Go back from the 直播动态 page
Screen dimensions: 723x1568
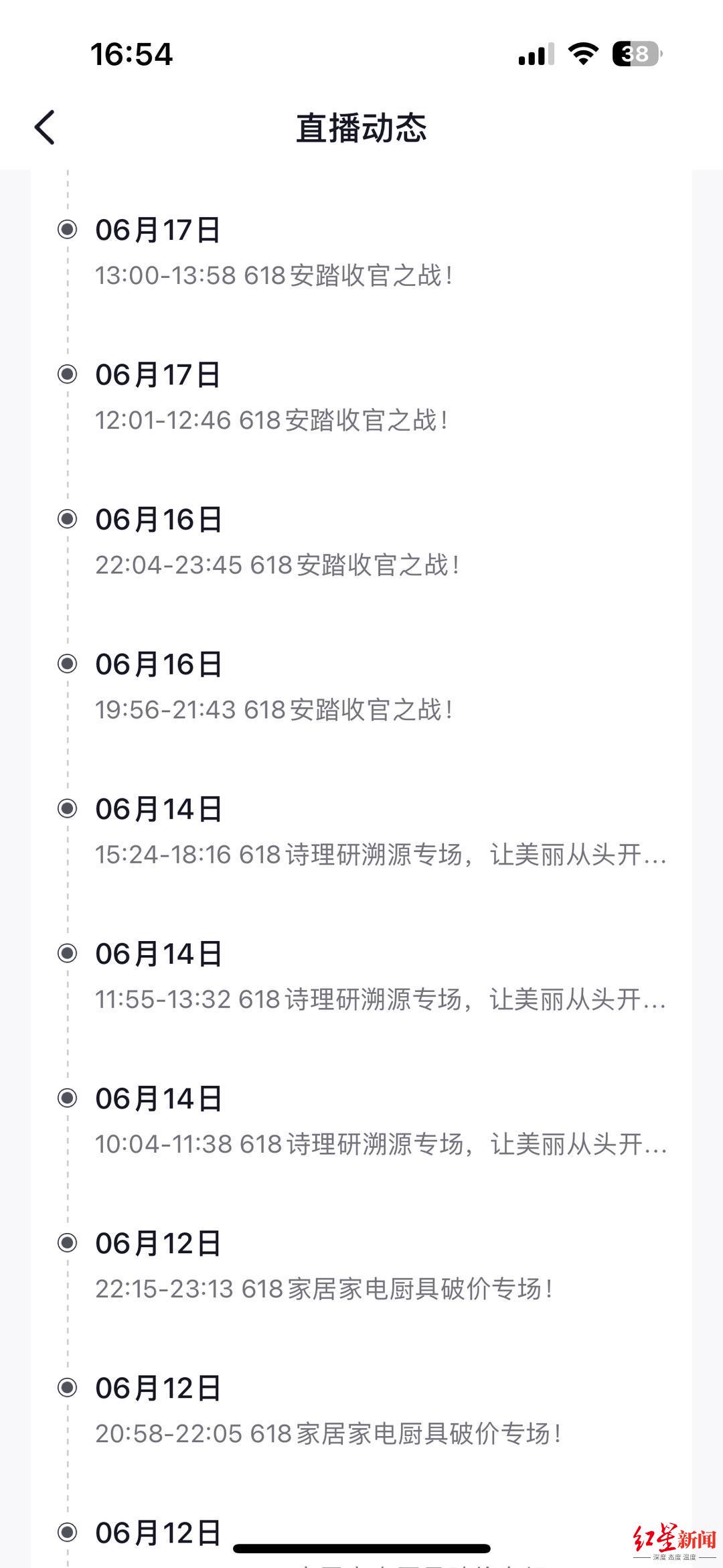click(45, 127)
